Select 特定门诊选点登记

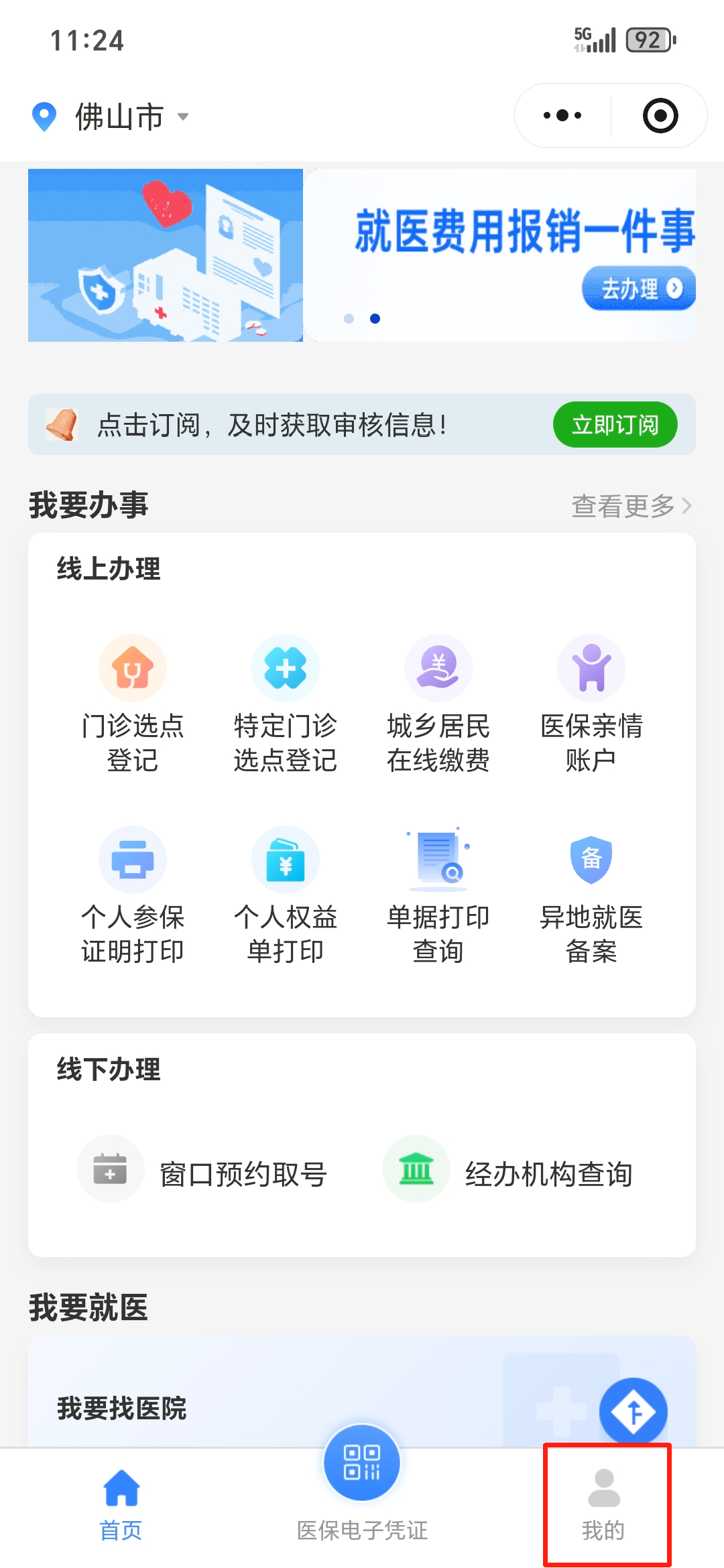[x=286, y=704]
